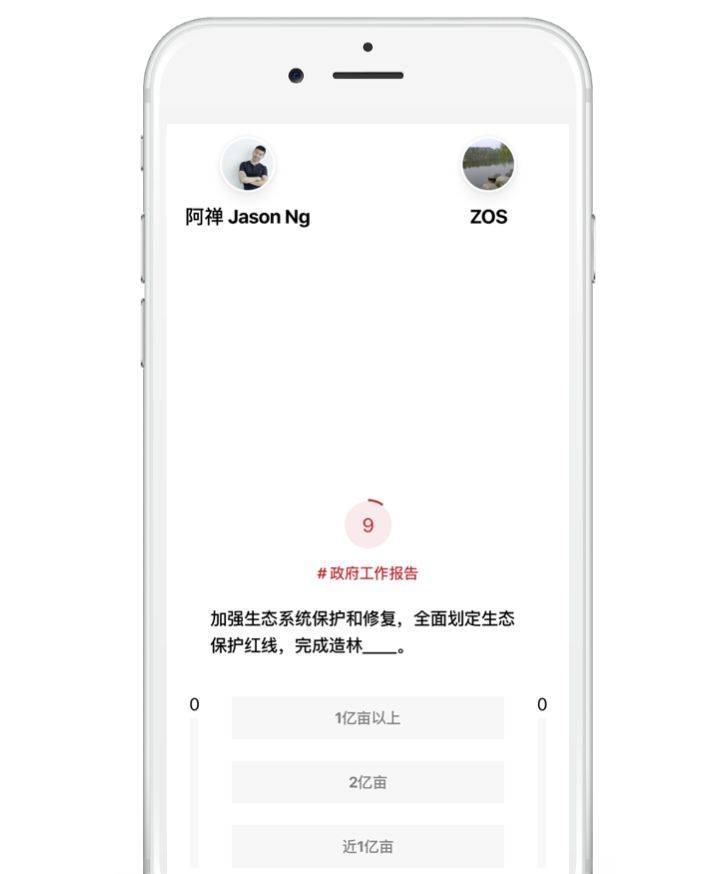Choose the 2亿亩 answer option

(367, 782)
